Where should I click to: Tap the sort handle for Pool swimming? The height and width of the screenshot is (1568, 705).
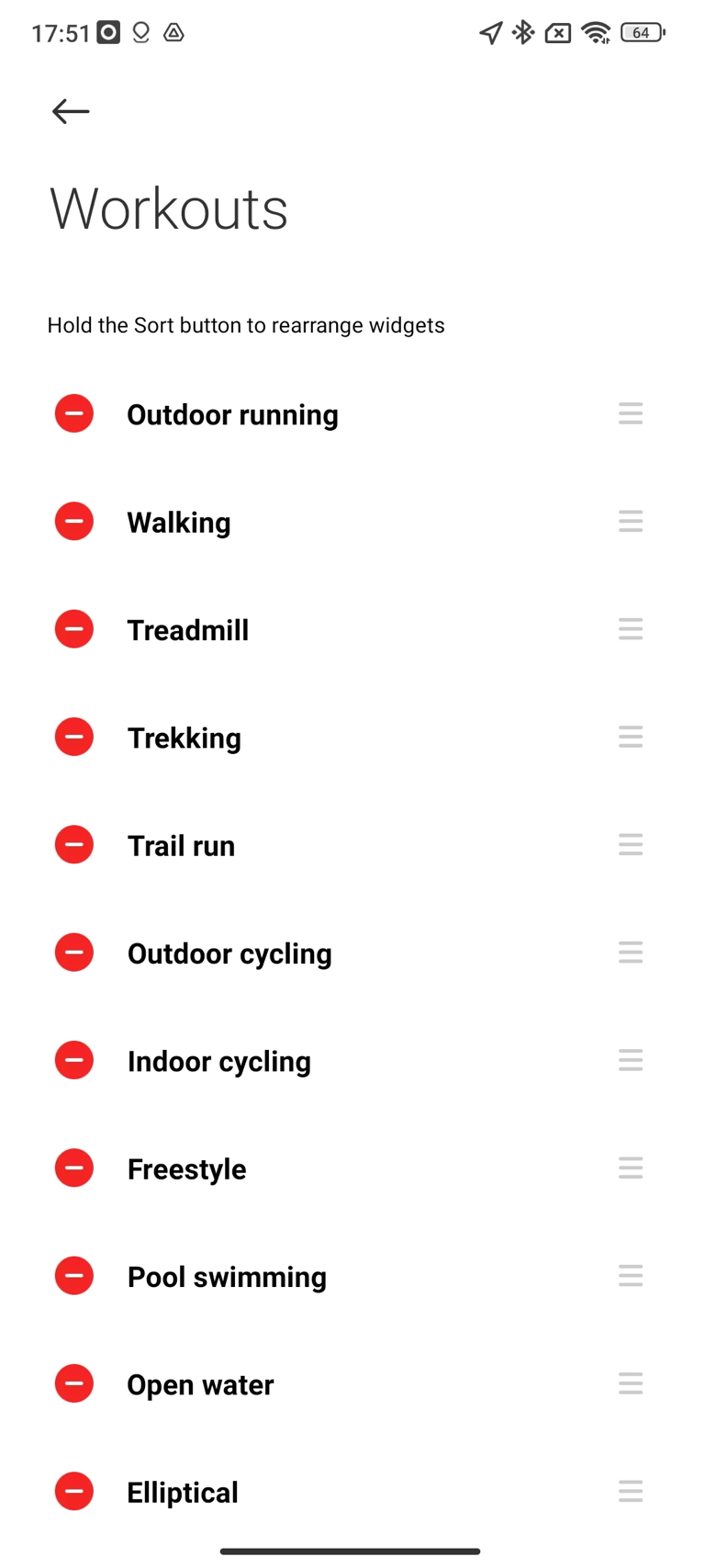coord(631,1276)
